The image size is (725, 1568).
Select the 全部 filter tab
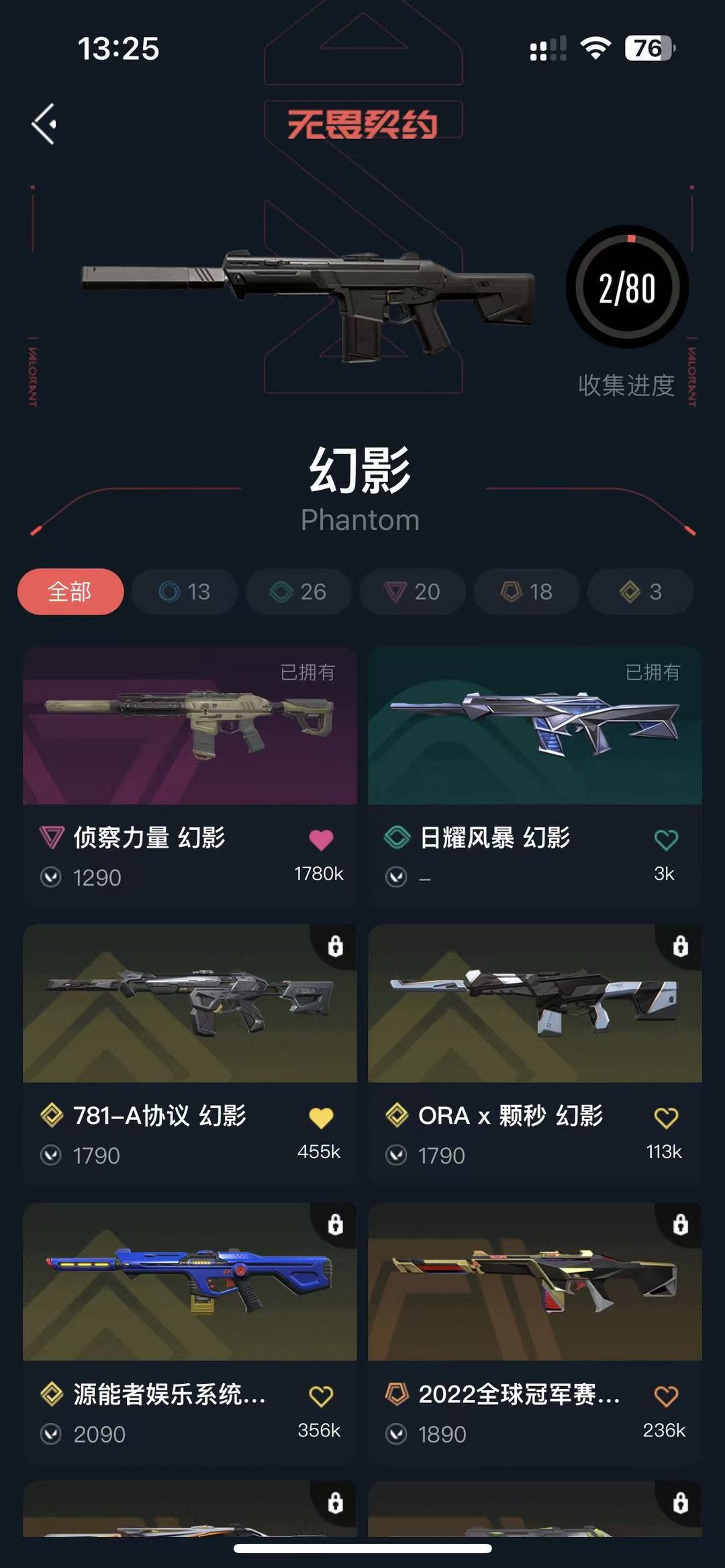(x=70, y=592)
